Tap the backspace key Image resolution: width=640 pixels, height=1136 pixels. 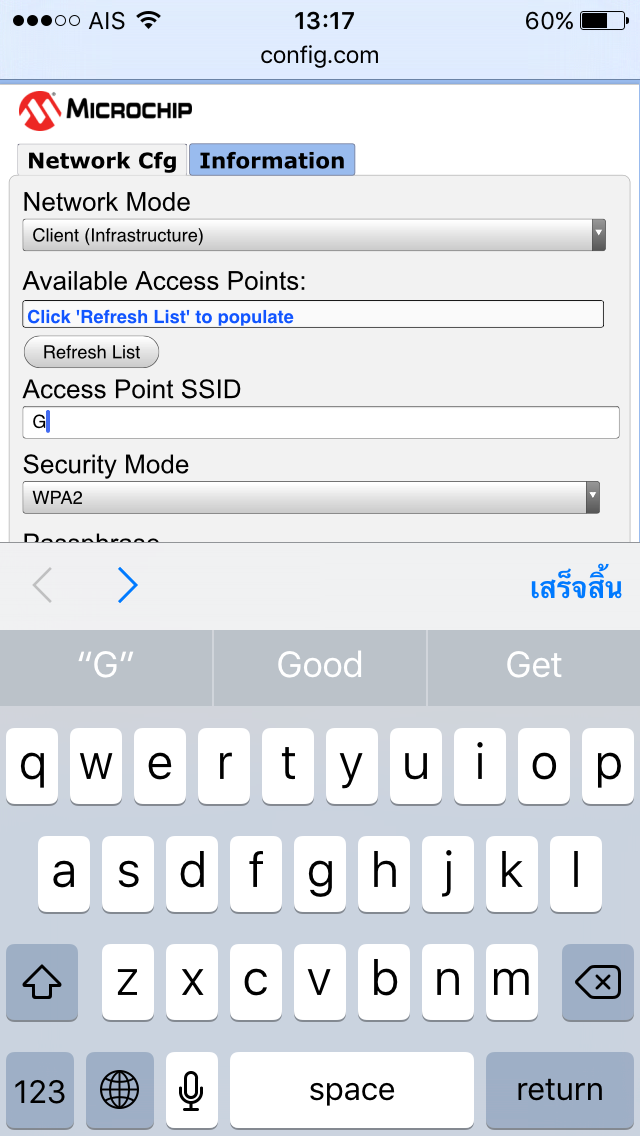pos(597,982)
